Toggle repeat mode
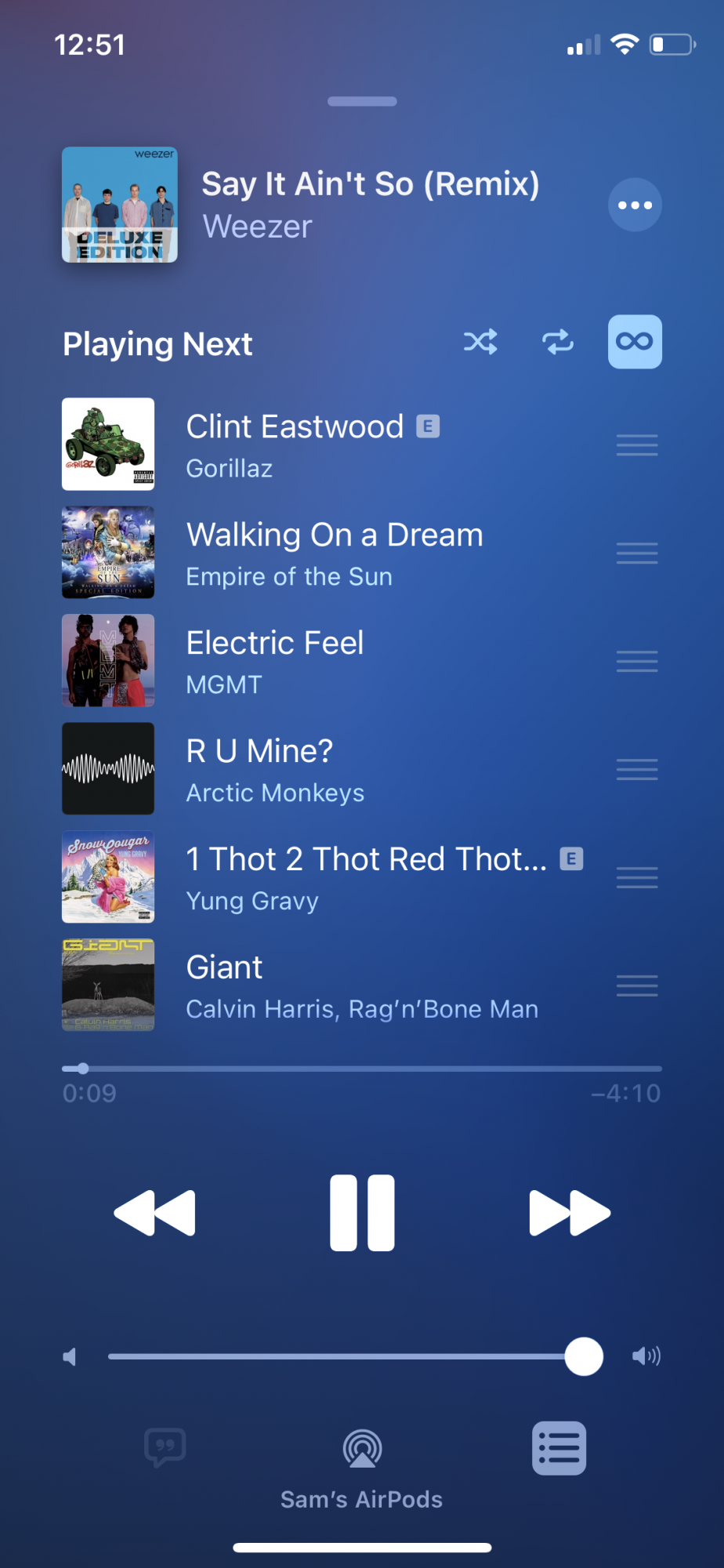The image size is (724, 1568). tap(558, 343)
